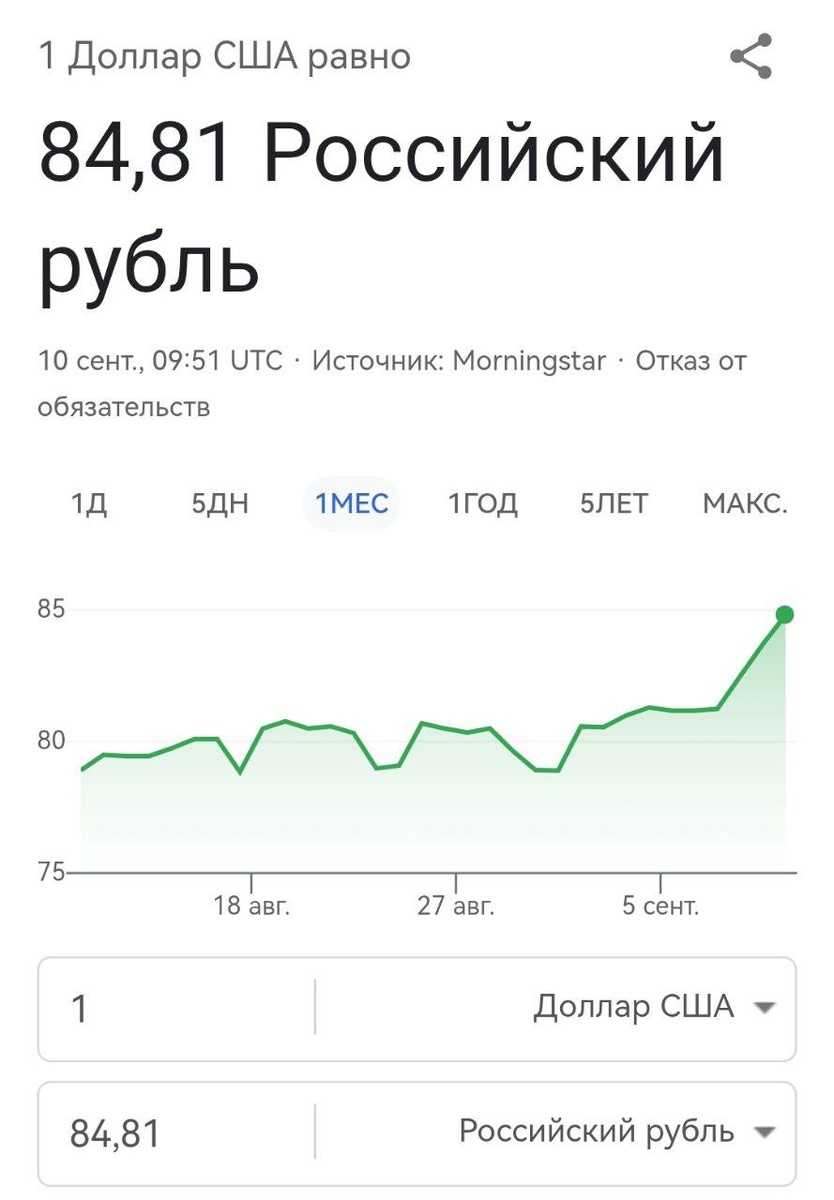Edit the ruble amount field showing 84,81
The image size is (834, 1200).
click(x=176, y=1133)
